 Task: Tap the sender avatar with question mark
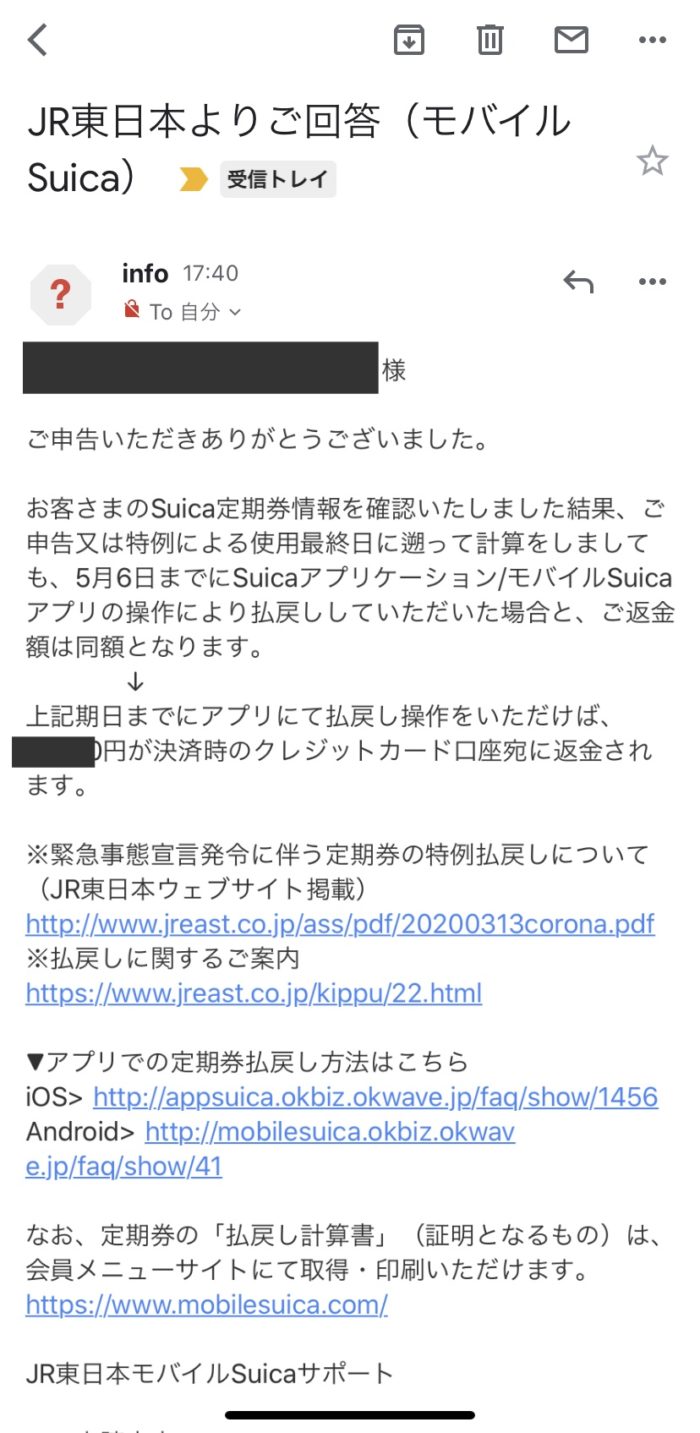pyautogui.click(x=60, y=295)
